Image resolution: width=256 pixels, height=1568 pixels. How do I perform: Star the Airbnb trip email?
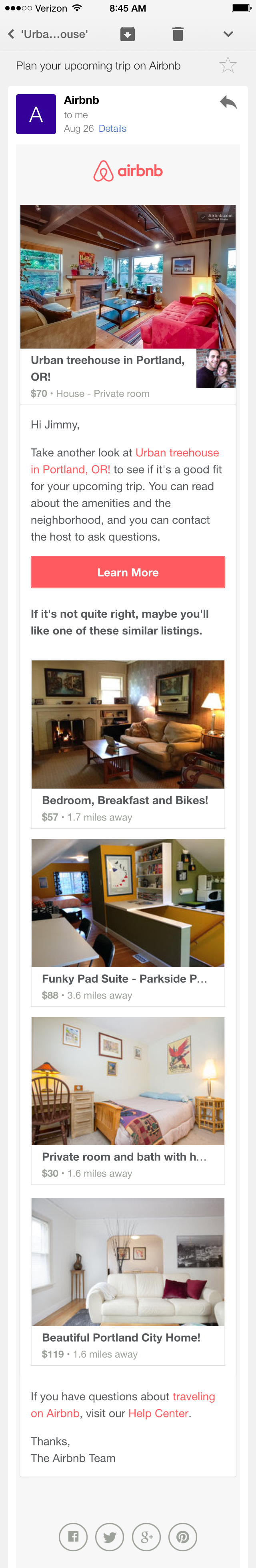227,65
